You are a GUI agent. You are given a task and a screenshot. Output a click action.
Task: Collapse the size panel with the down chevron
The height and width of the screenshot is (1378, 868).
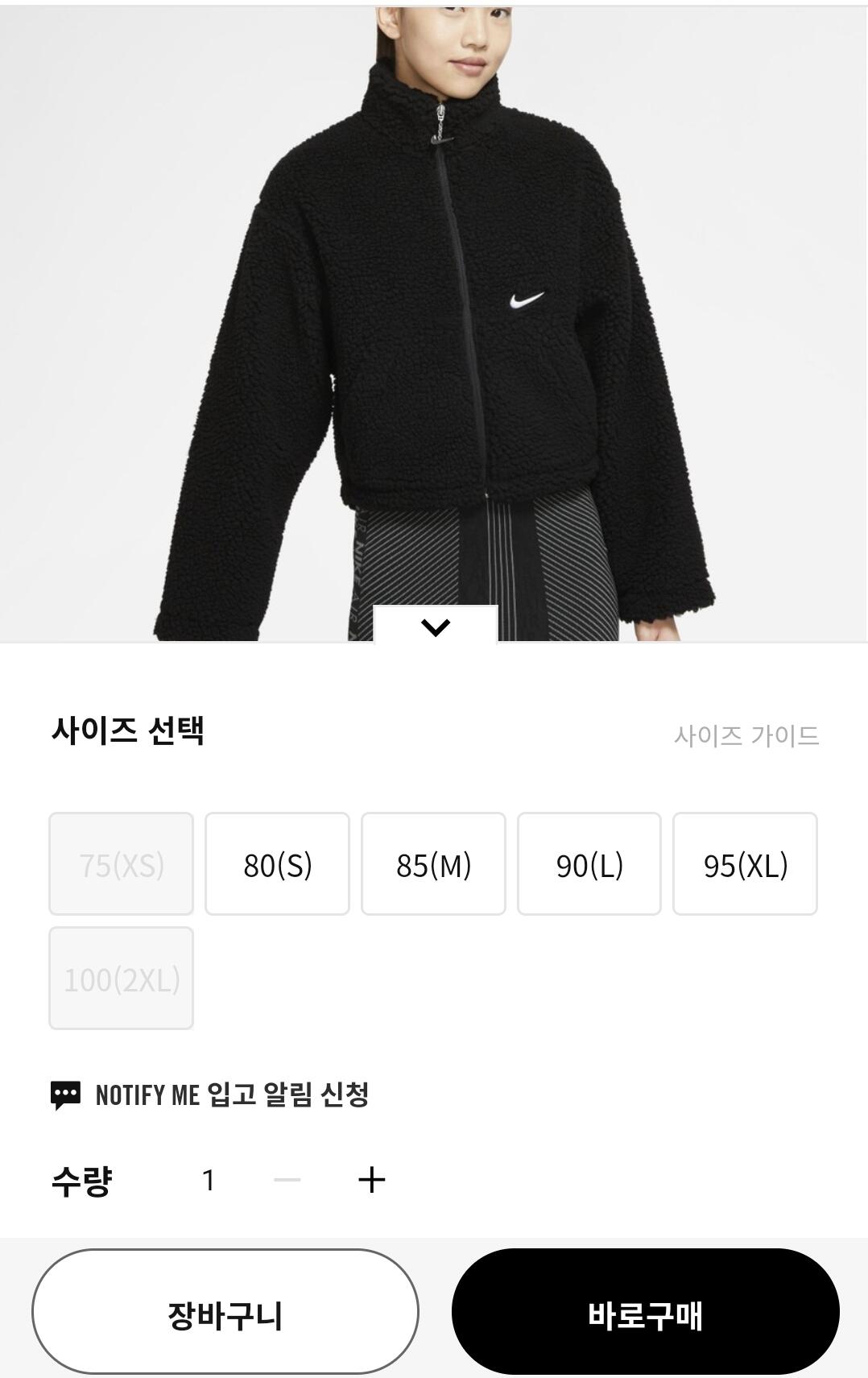435,627
